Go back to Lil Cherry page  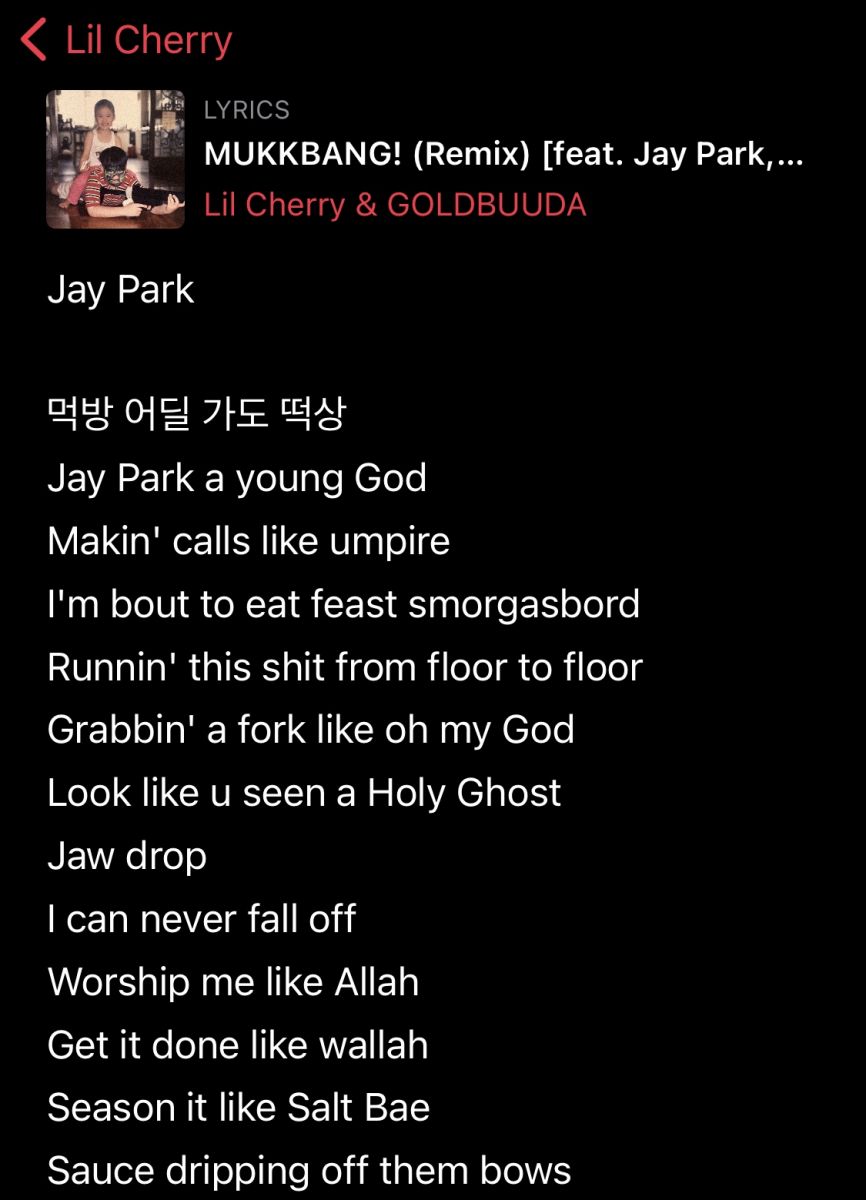point(126,41)
